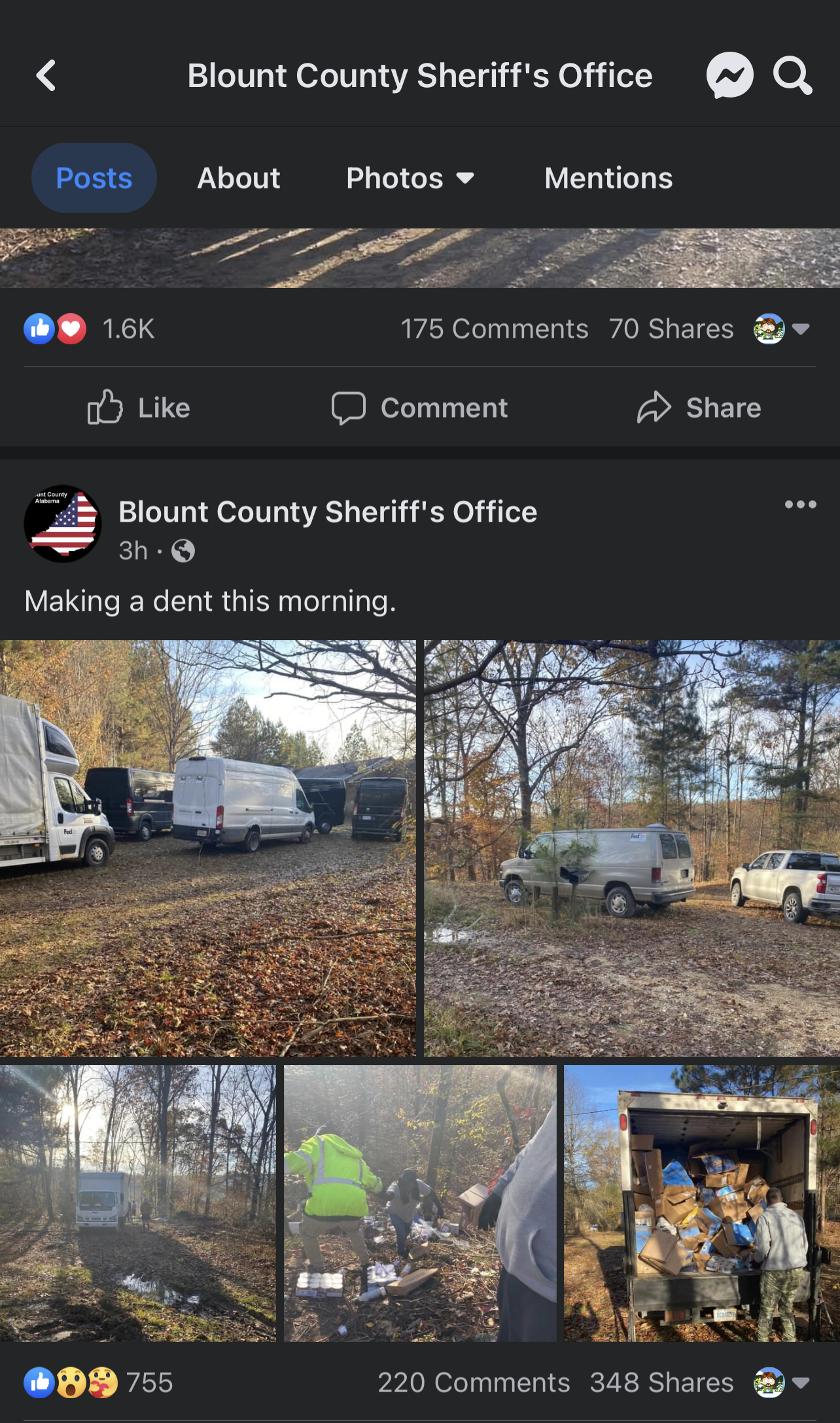This screenshot has width=840, height=1423.
Task: View the 175 Comments on the post
Action: pos(495,329)
